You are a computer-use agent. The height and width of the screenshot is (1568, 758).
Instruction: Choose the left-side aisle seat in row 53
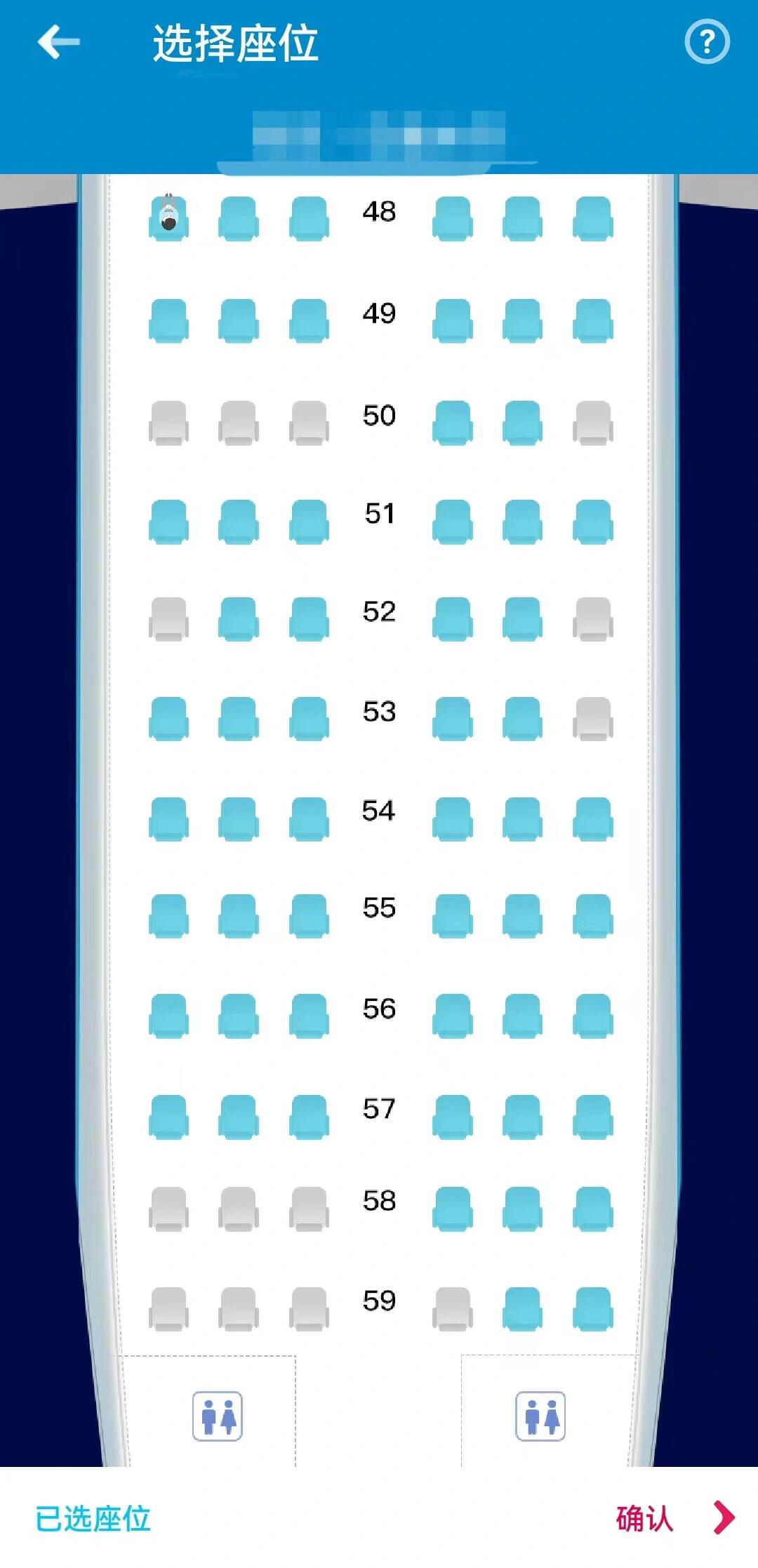[309, 719]
